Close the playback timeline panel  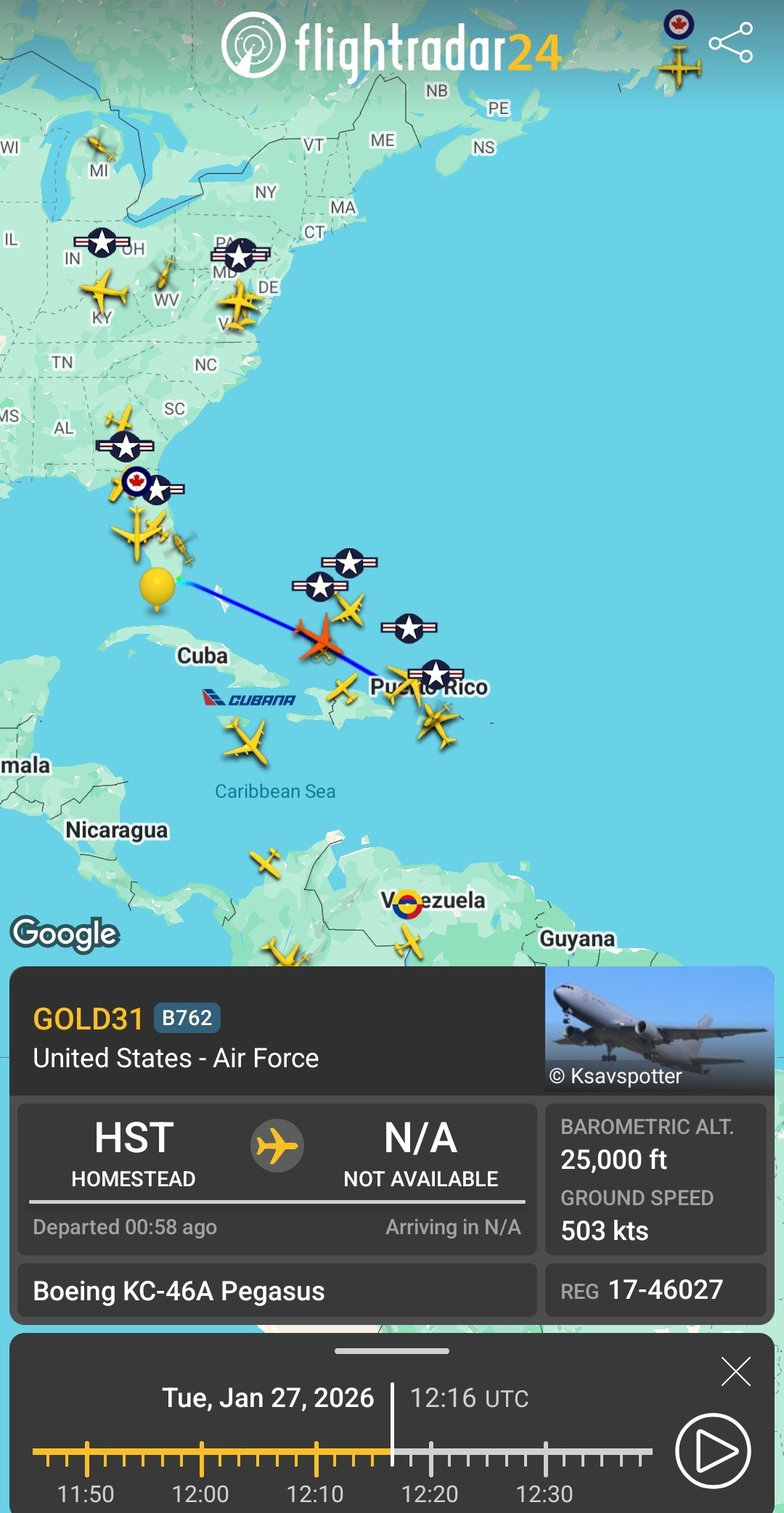[735, 1371]
